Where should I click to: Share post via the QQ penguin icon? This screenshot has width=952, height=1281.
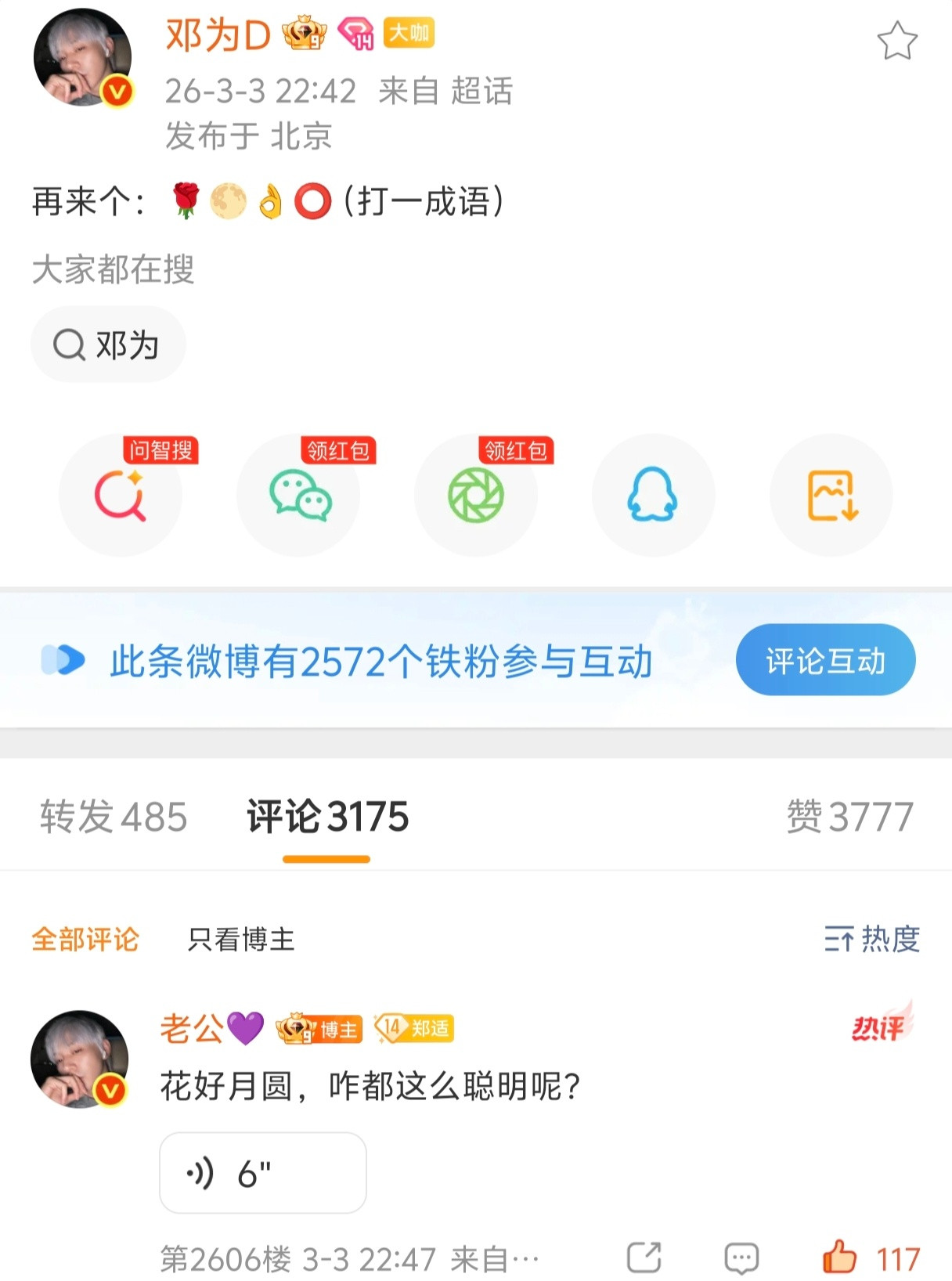[653, 496]
